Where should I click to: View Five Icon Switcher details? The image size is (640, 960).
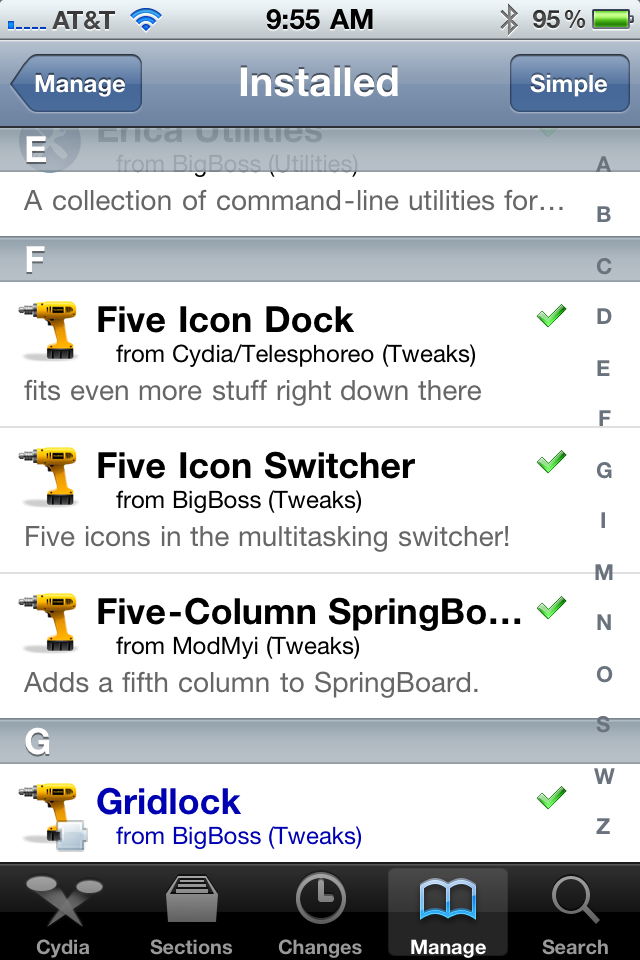[x=280, y=500]
